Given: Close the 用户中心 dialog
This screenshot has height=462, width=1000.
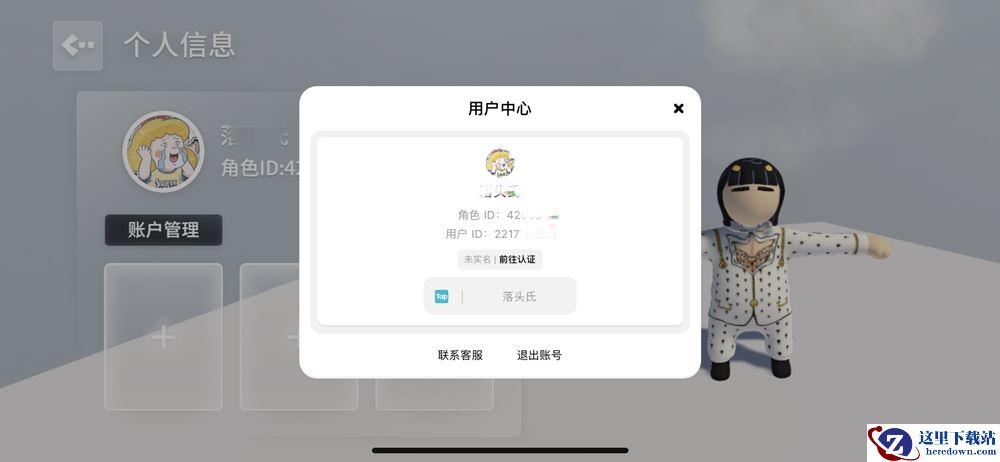Looking at the screenshot, I should coord(678,108).
